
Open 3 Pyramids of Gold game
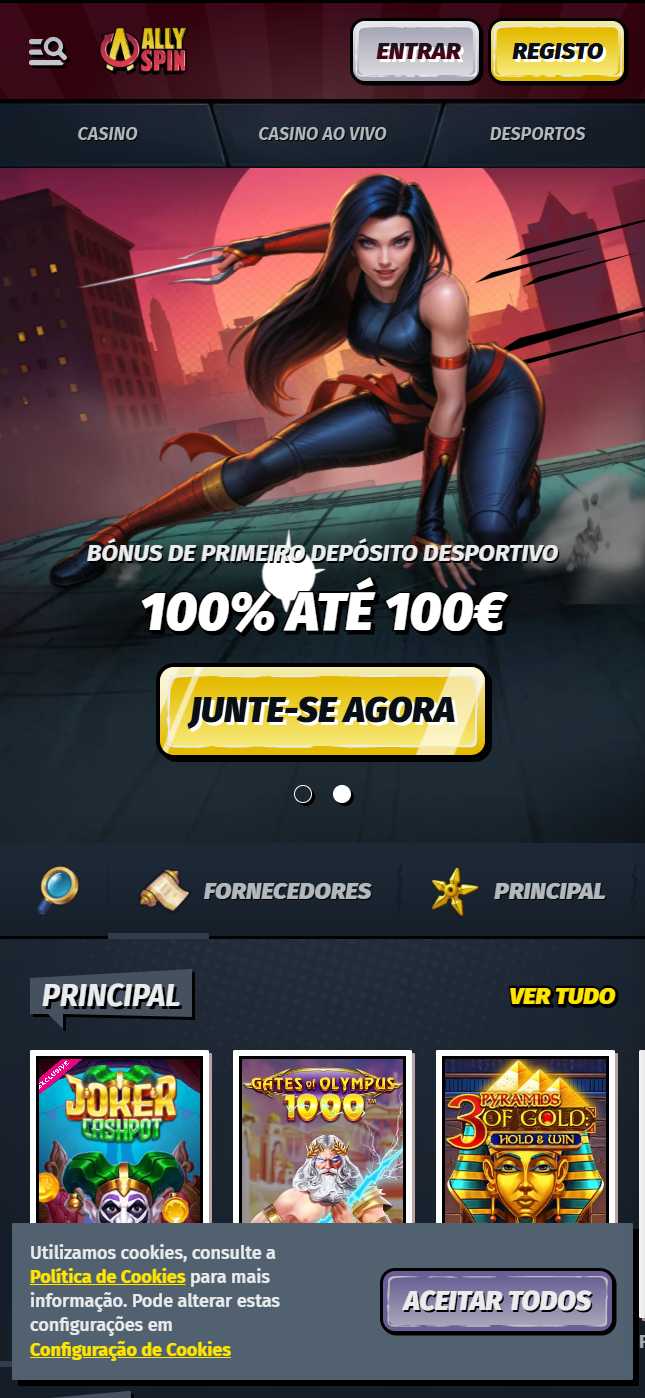[525, 1140]
